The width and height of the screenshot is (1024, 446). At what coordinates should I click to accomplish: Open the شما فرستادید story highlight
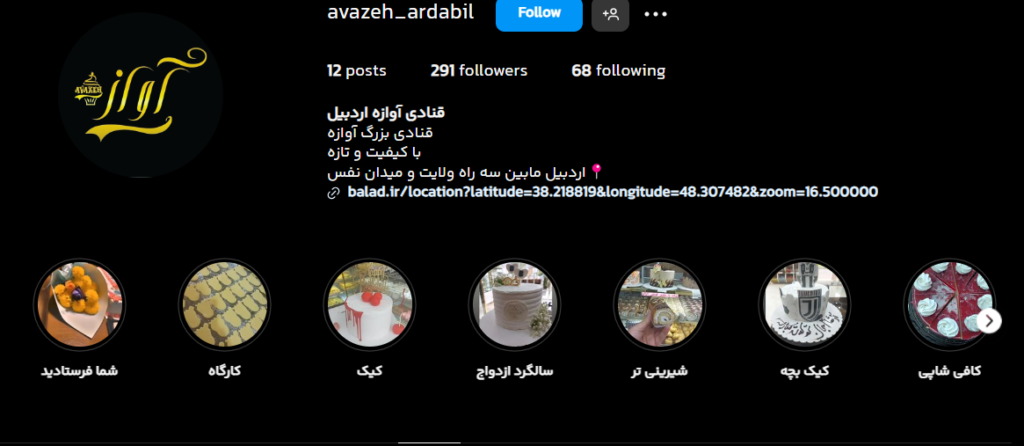click(78, 301)
